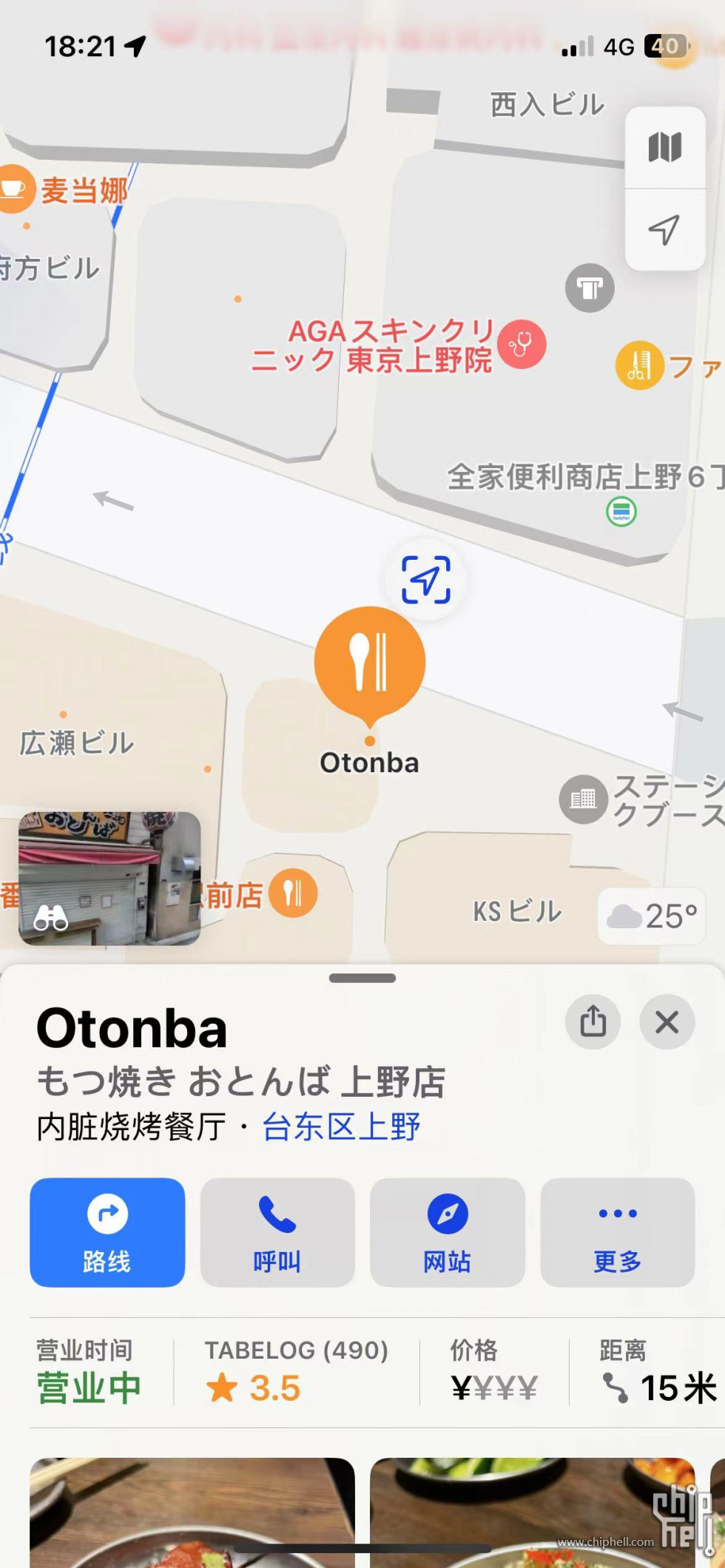725x1568 pixels.
Task: Open the Look Around street preview
Action: (109, 879)
